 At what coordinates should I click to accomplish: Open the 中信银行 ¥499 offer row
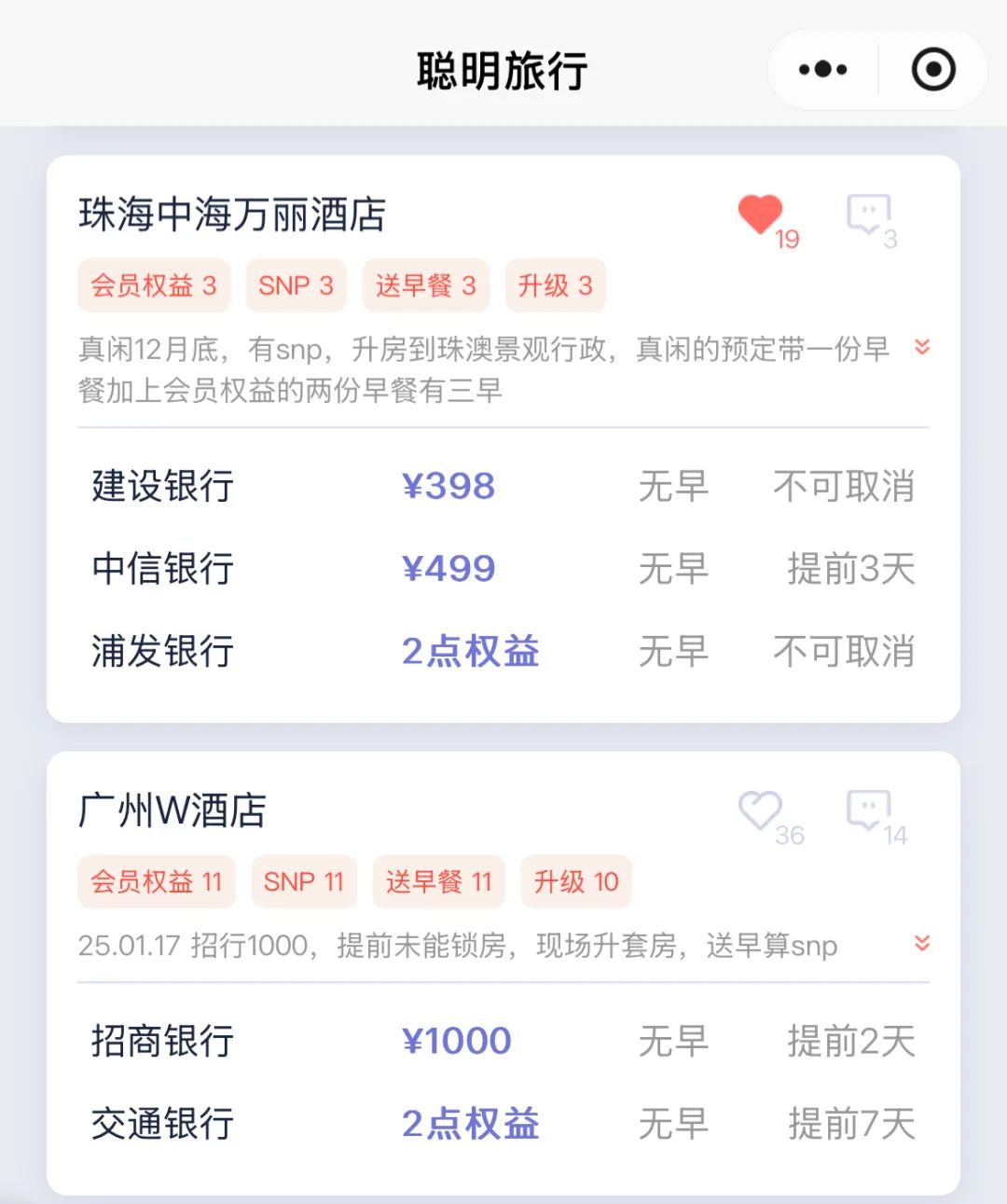pyautogui.click(x=503, y=569)
